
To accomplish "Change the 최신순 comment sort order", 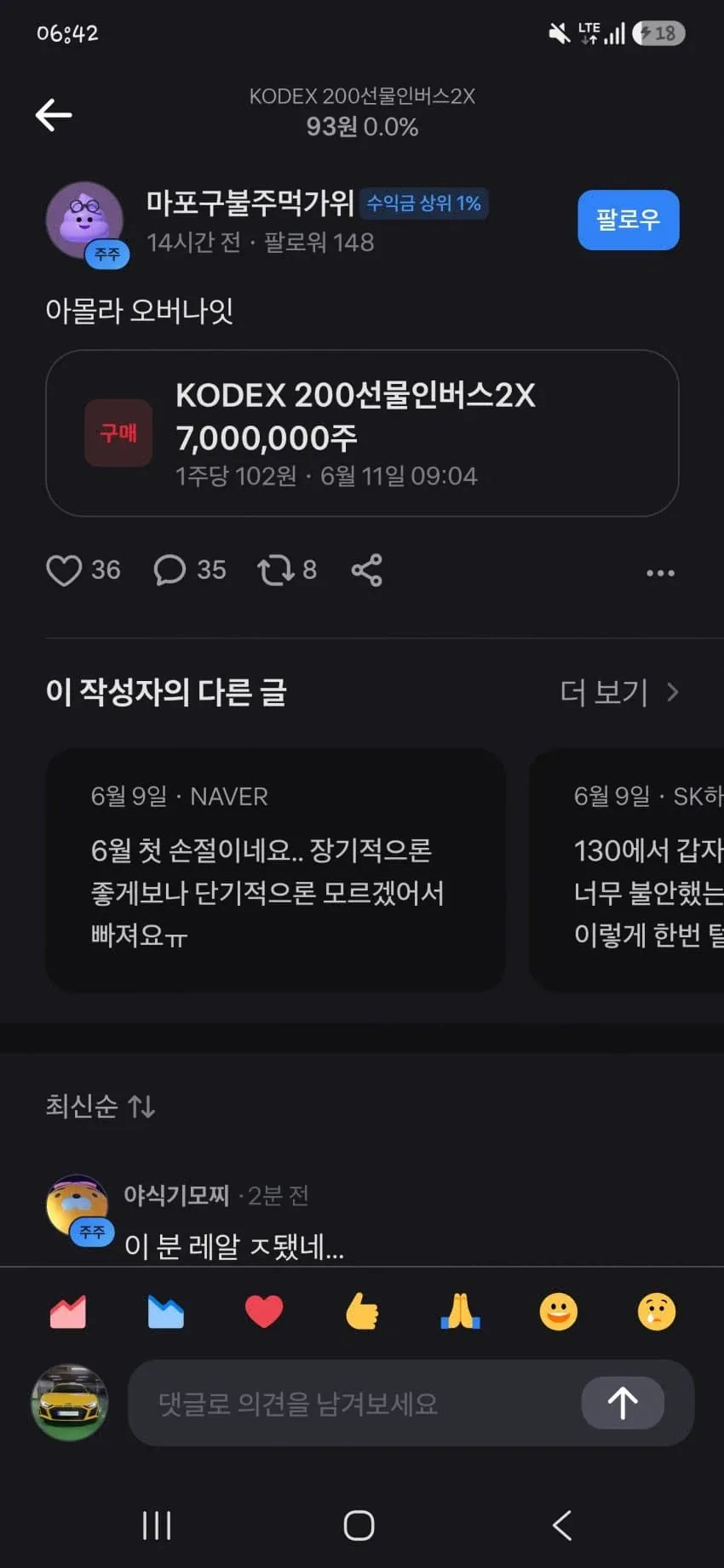I will [x=101, y=1106].
